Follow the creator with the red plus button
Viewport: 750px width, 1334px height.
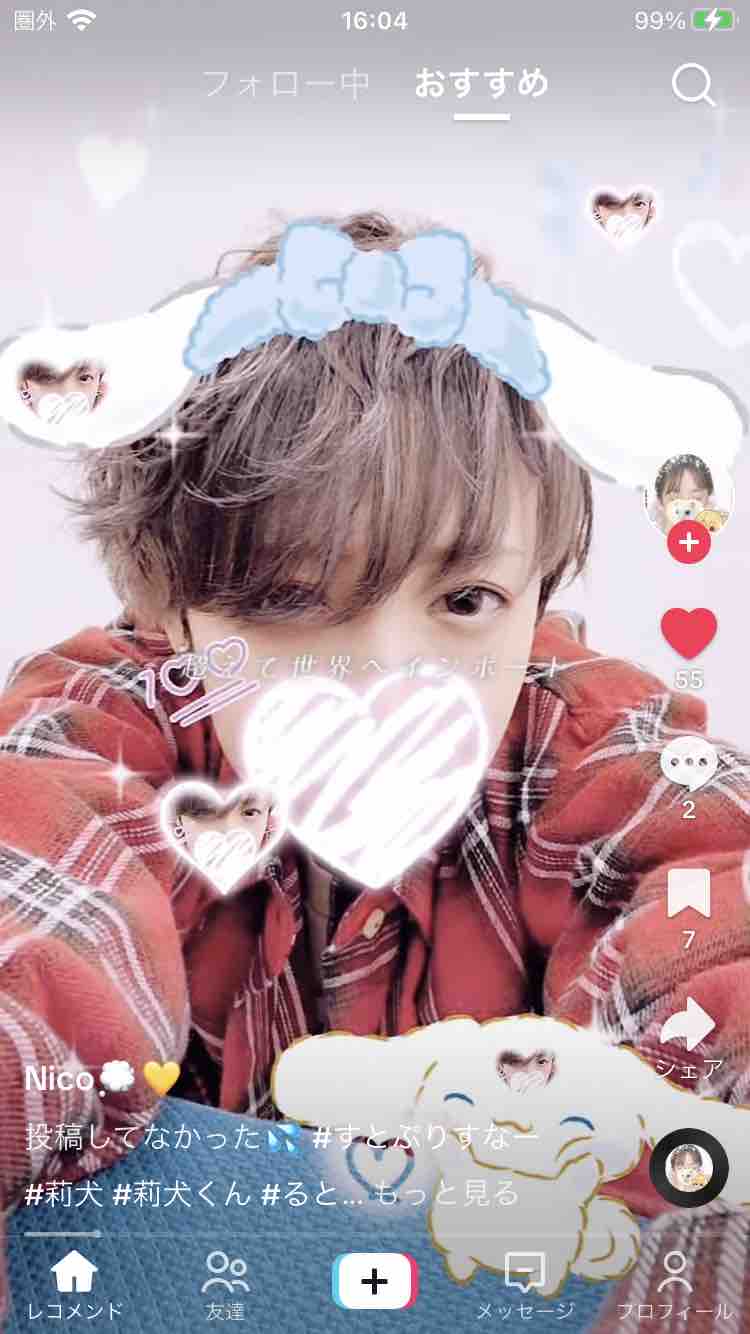click(x=688, y=543)
